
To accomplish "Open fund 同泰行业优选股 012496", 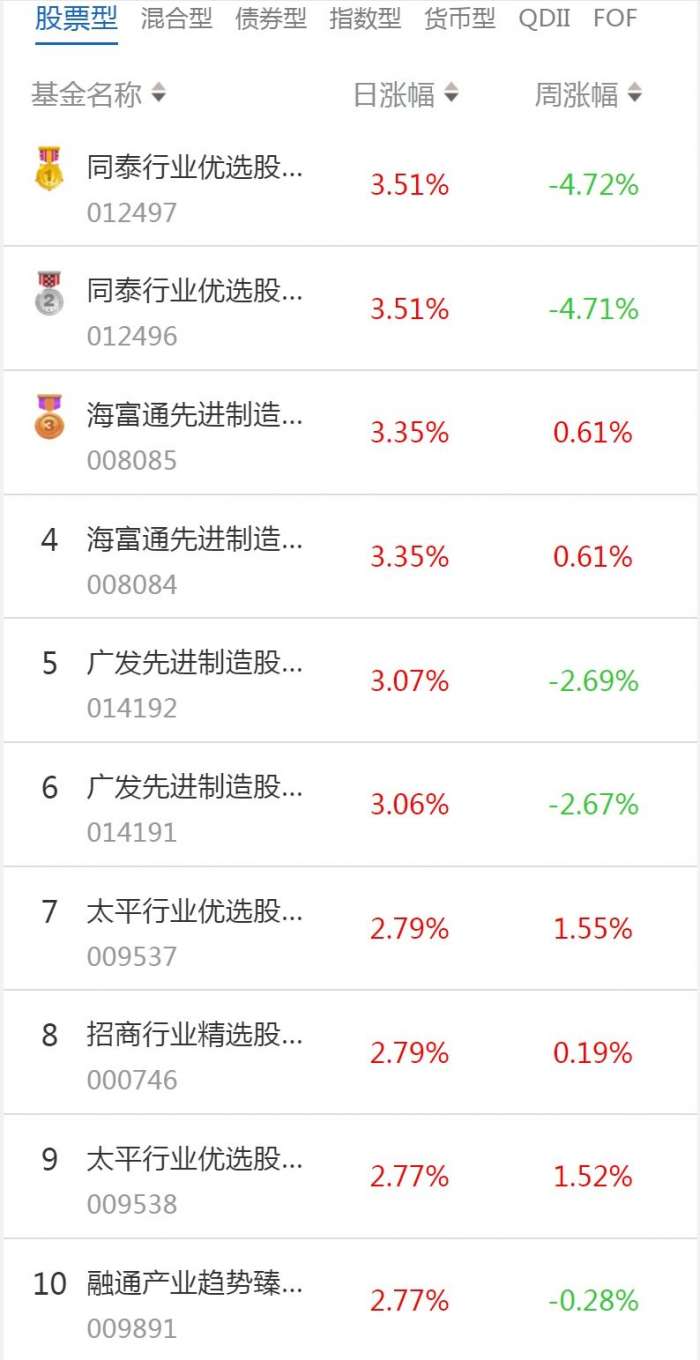I will click(x=350, y=308).
